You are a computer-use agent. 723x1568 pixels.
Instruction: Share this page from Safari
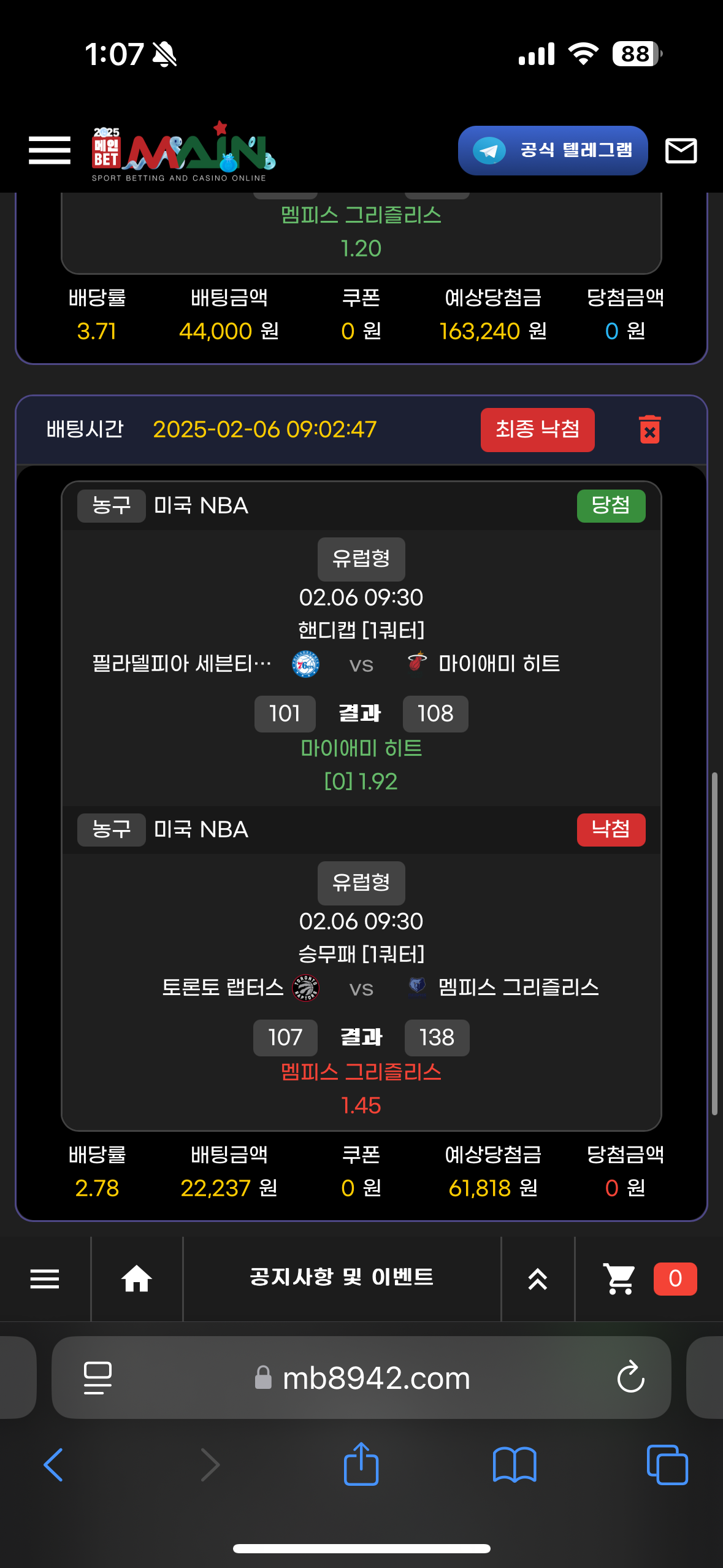point(361,1465)
